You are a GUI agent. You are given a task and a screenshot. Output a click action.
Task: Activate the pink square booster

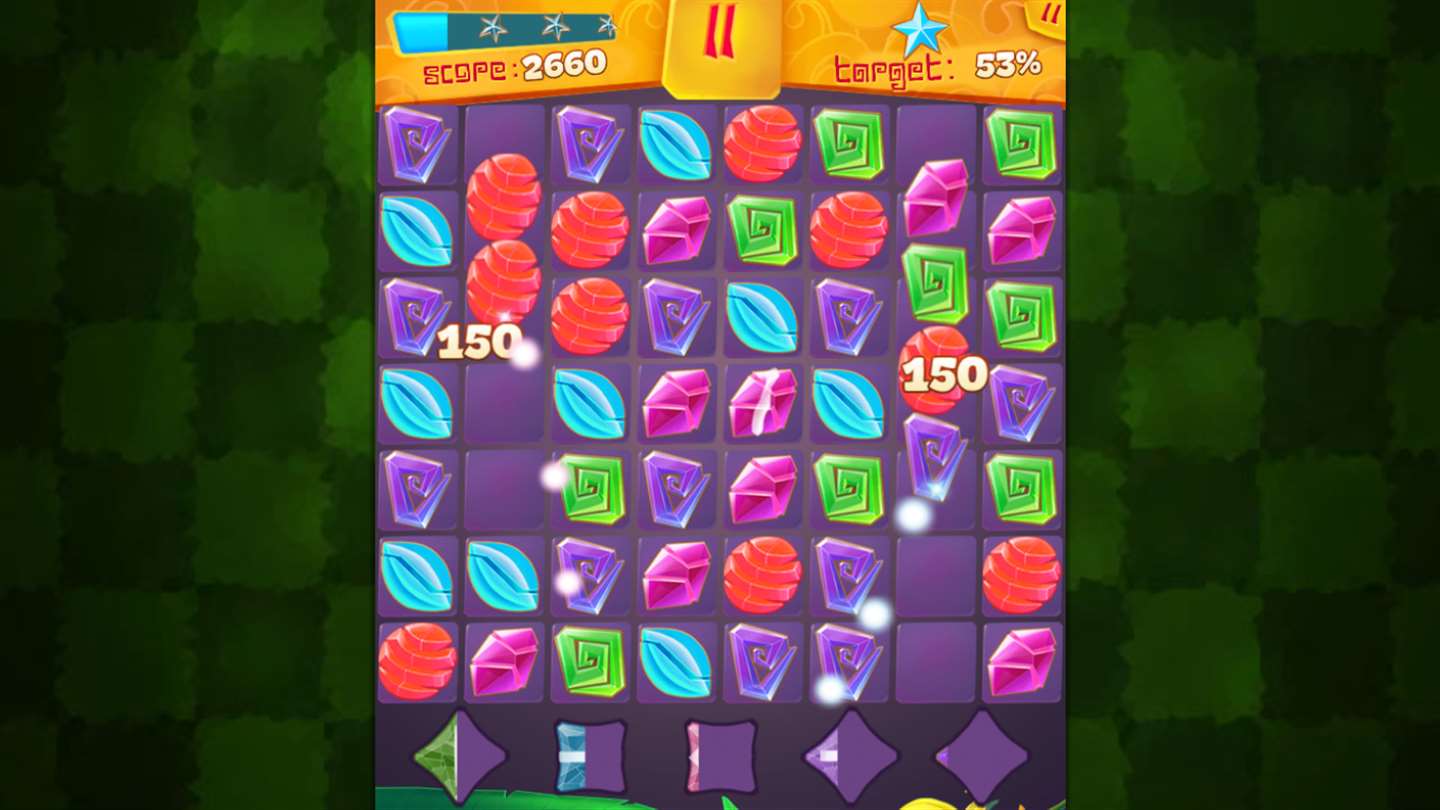(x=721, y=757)
